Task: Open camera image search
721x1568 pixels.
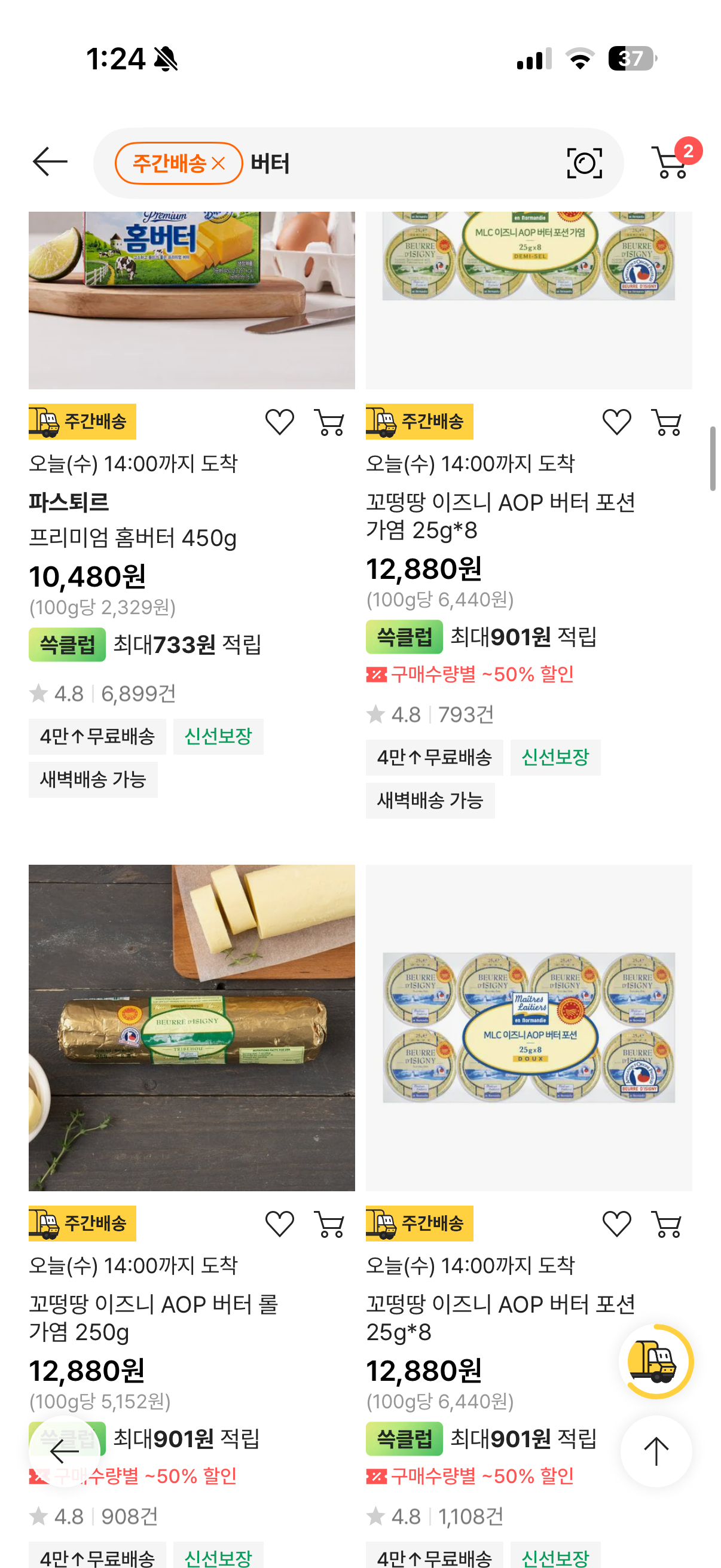Action: [583, 163]
